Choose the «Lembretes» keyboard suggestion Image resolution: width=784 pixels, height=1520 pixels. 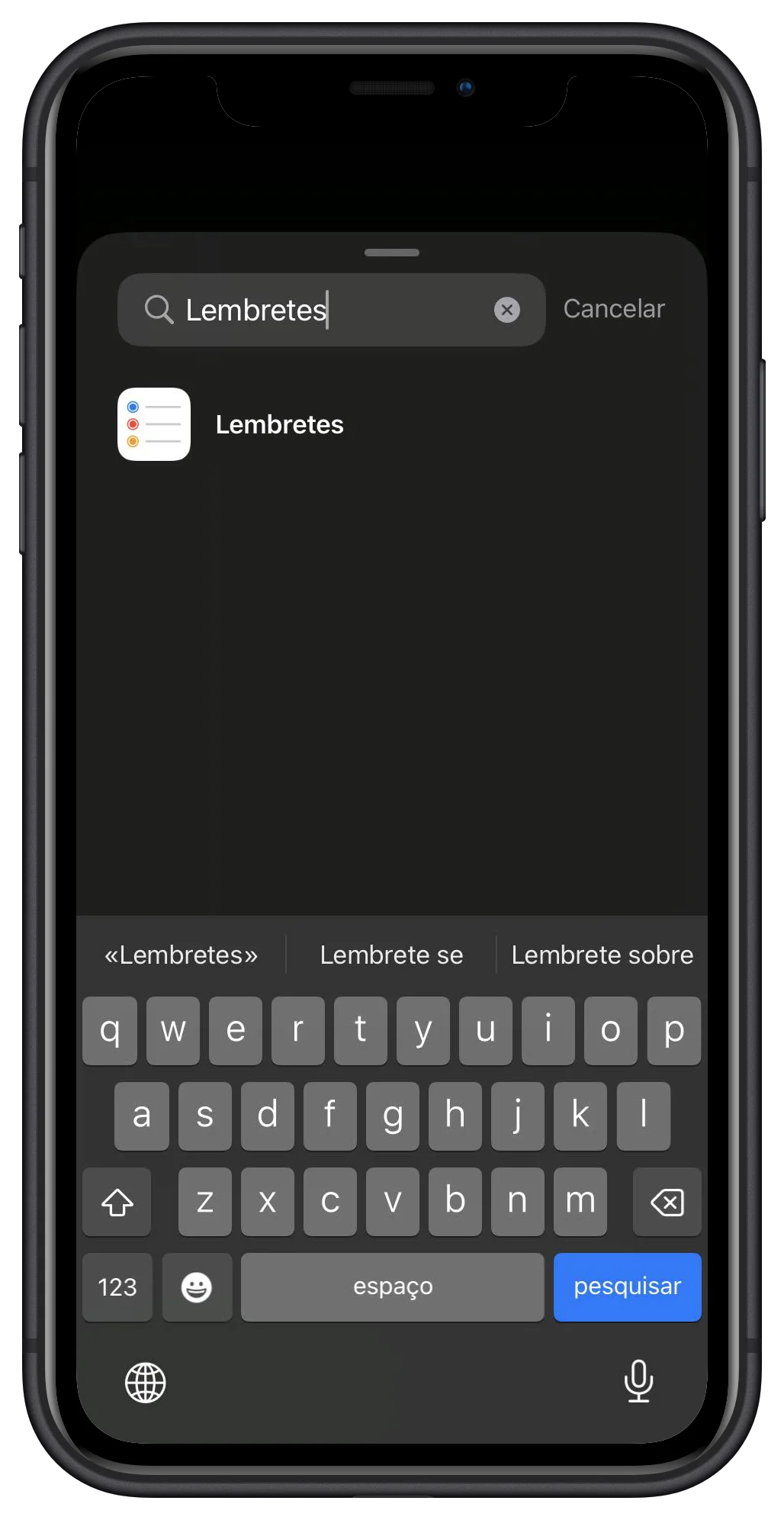[182, 955]
